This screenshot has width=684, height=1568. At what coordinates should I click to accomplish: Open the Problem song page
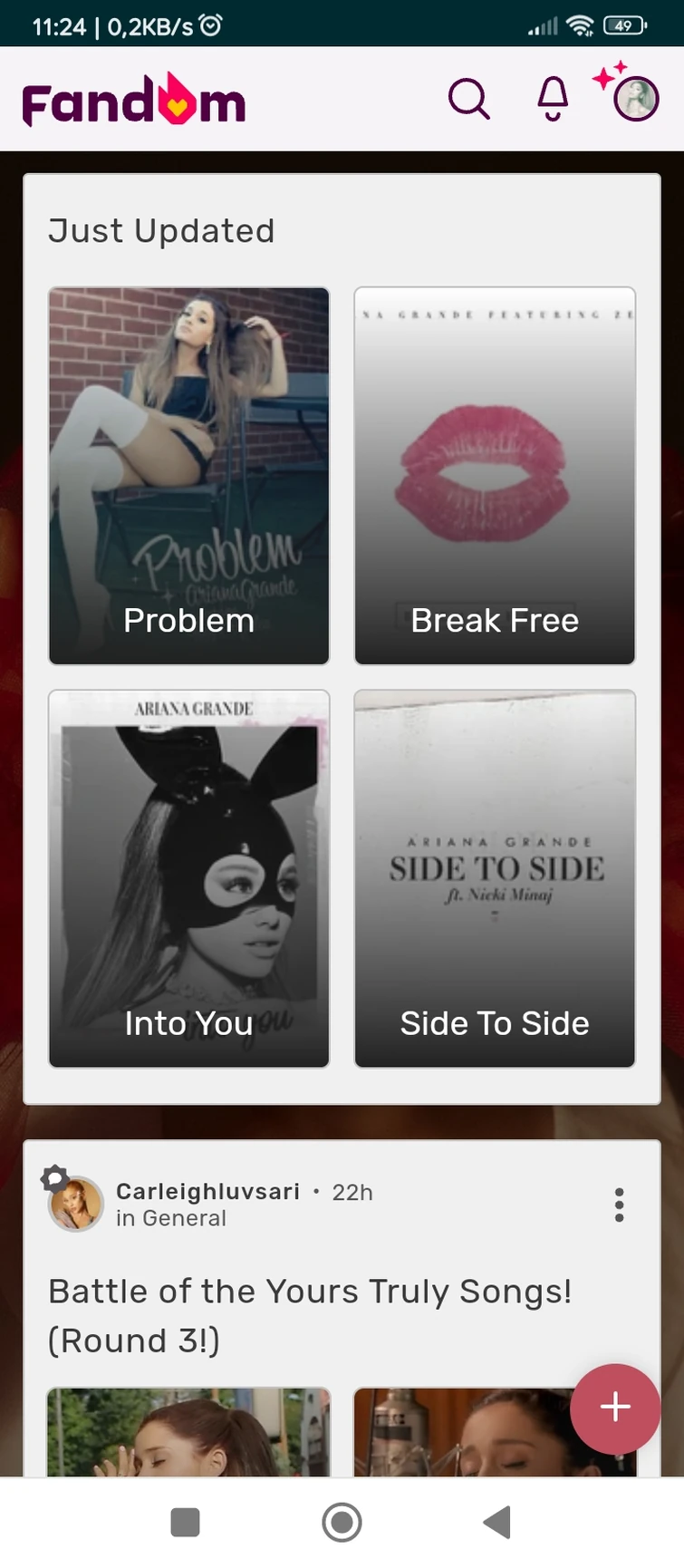tap(188, 476)
